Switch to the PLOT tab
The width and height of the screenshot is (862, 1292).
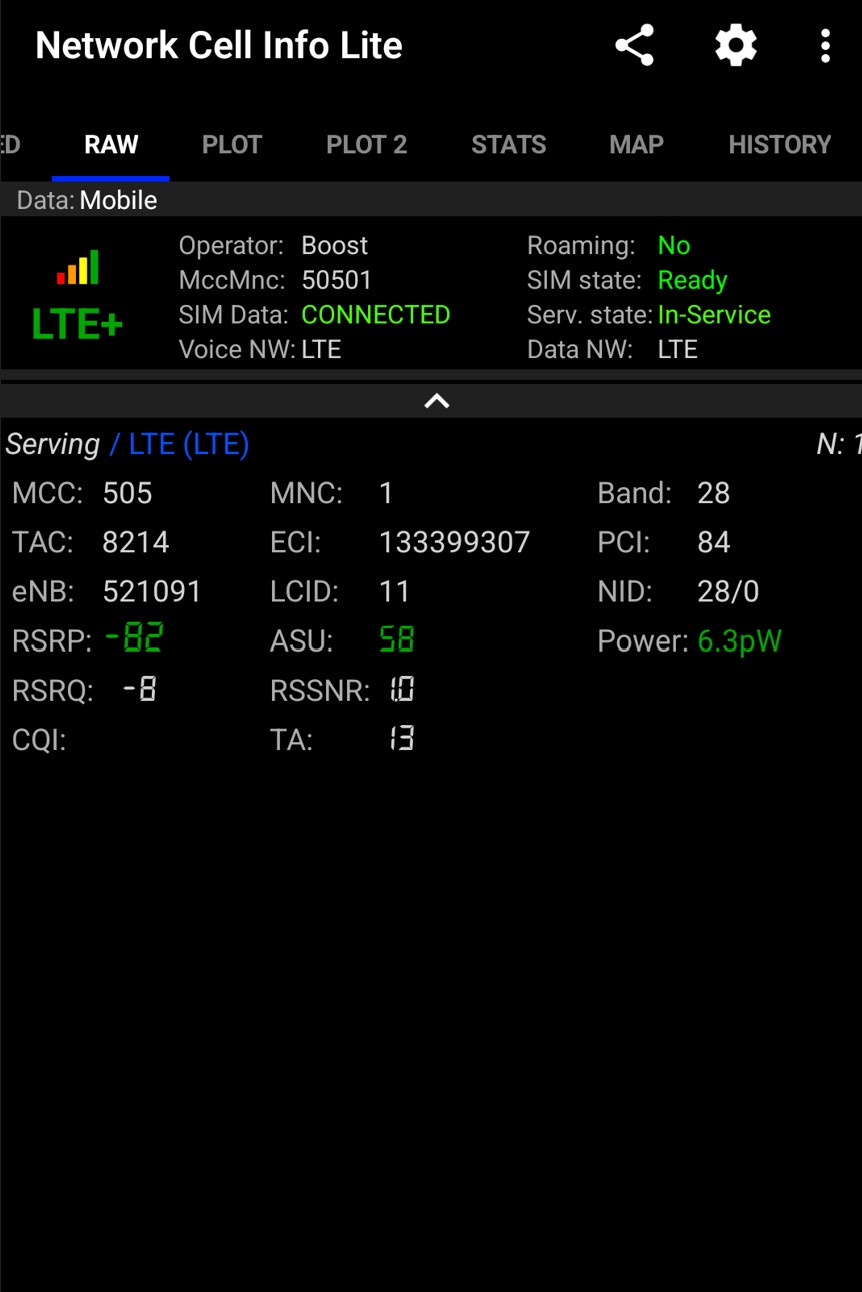point(232,145)
